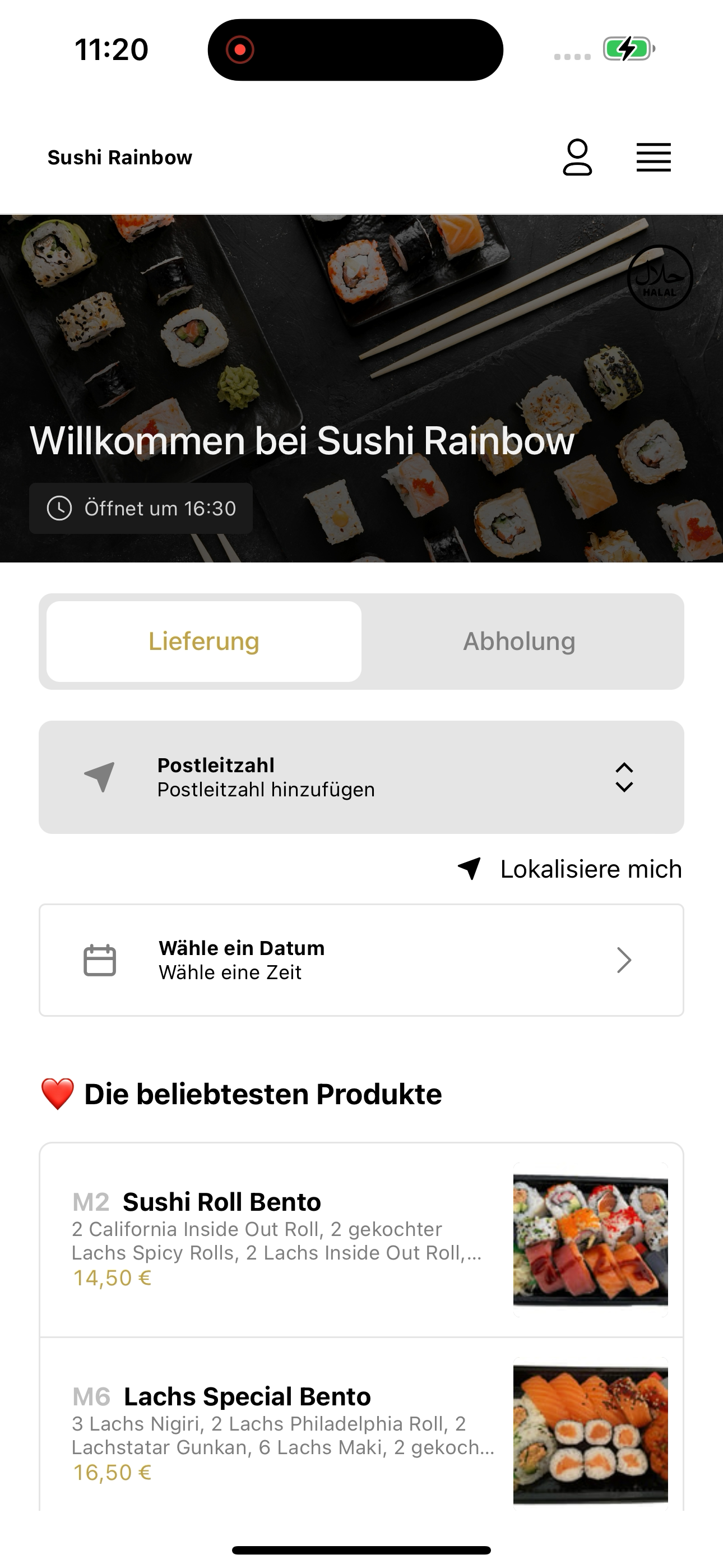The width and height of the screenshot is (723, 1568).
Task: Open the hamburger menu
Action: pyautogui.click(x=654, y=158)
